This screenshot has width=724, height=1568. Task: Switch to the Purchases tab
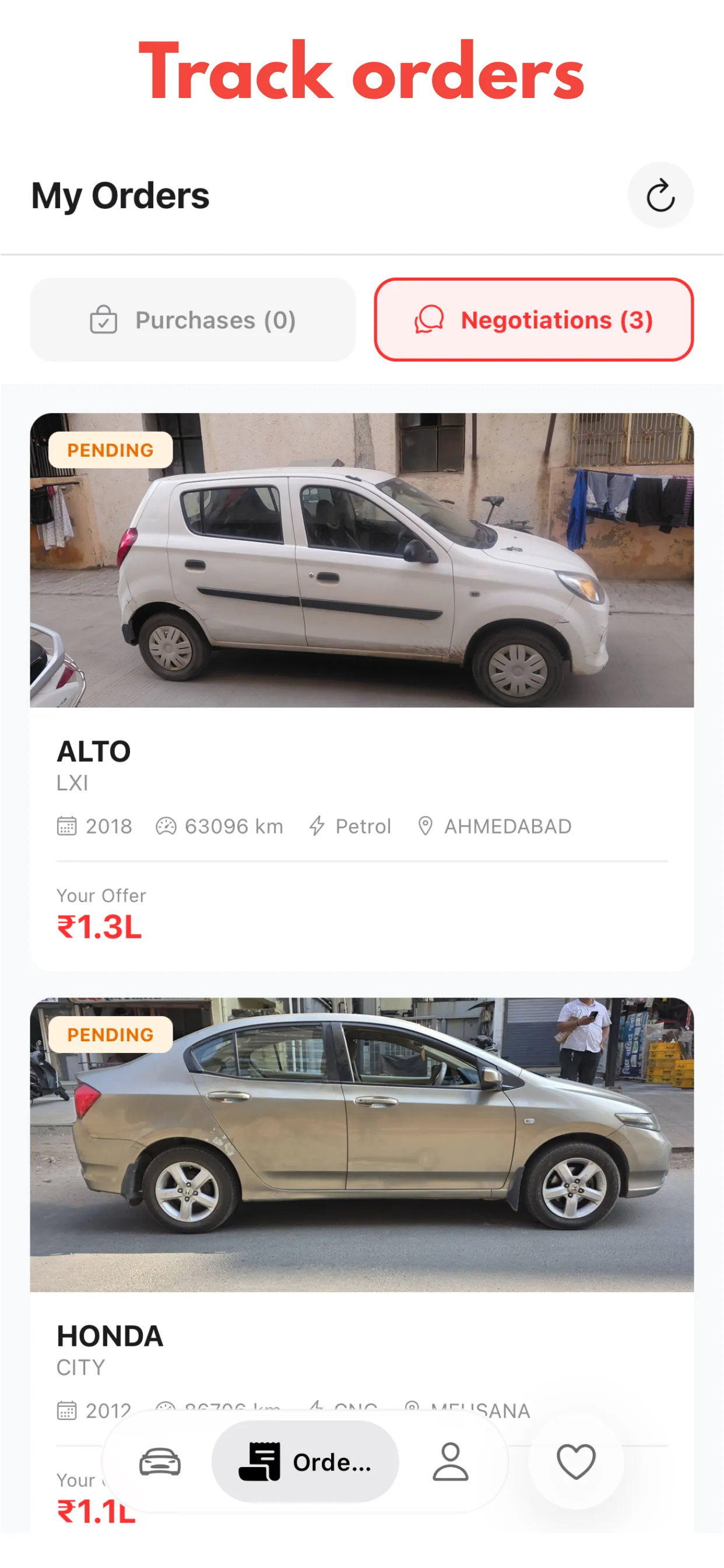pos(193,320)
